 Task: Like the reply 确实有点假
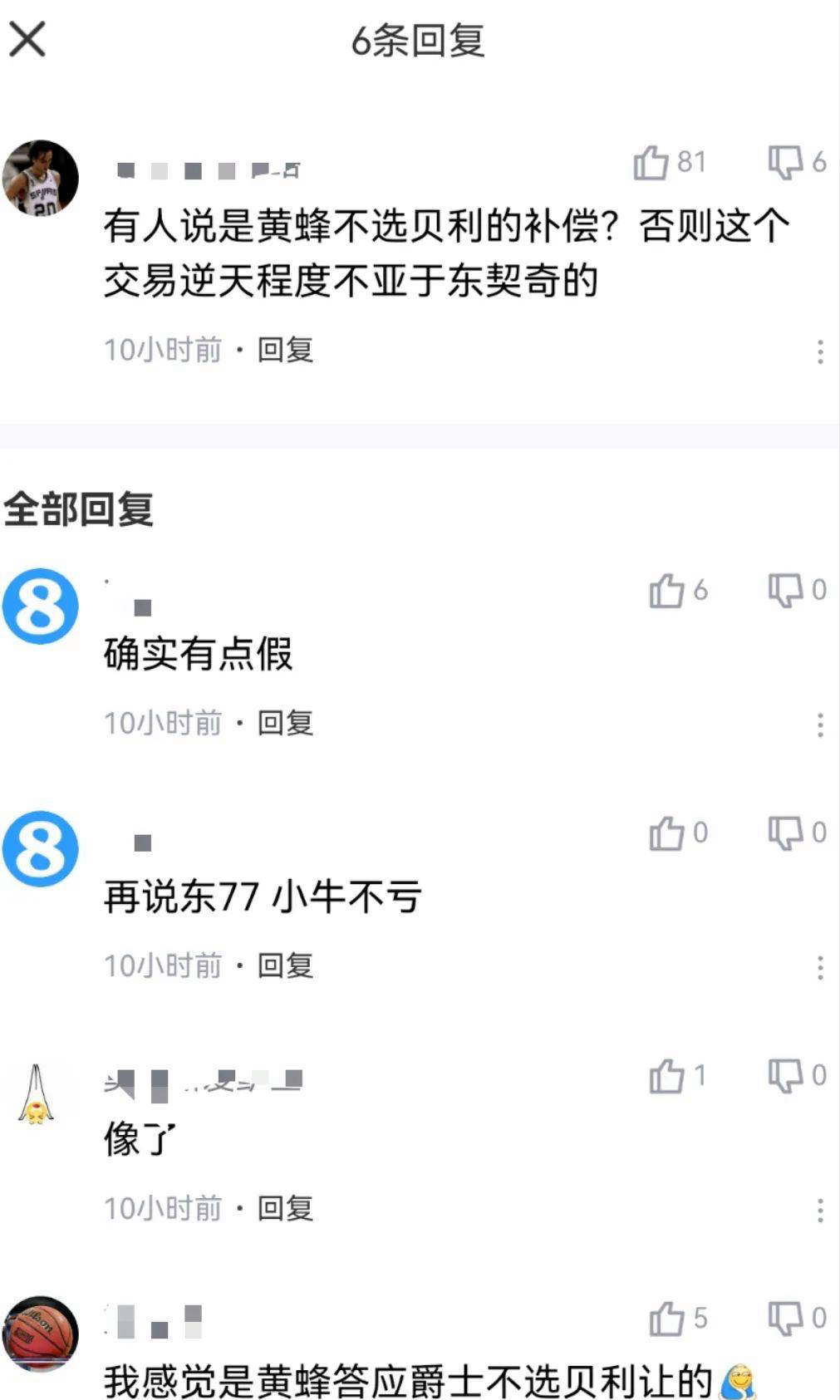tap(666, 591)
